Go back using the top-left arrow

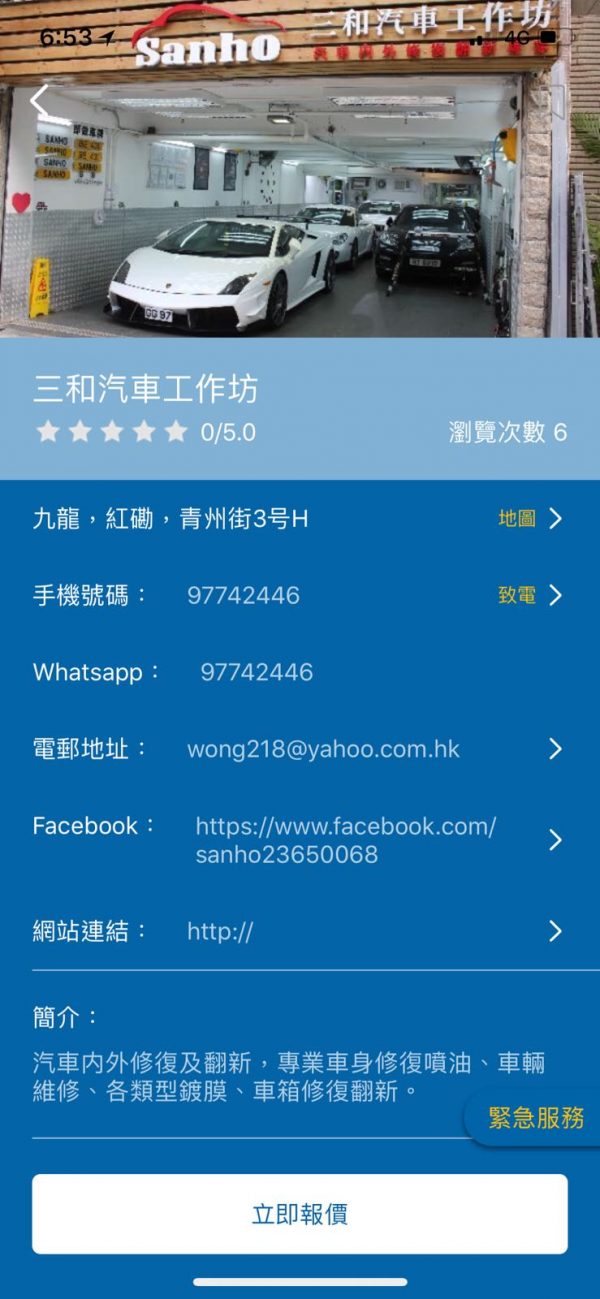coord(40,101)
